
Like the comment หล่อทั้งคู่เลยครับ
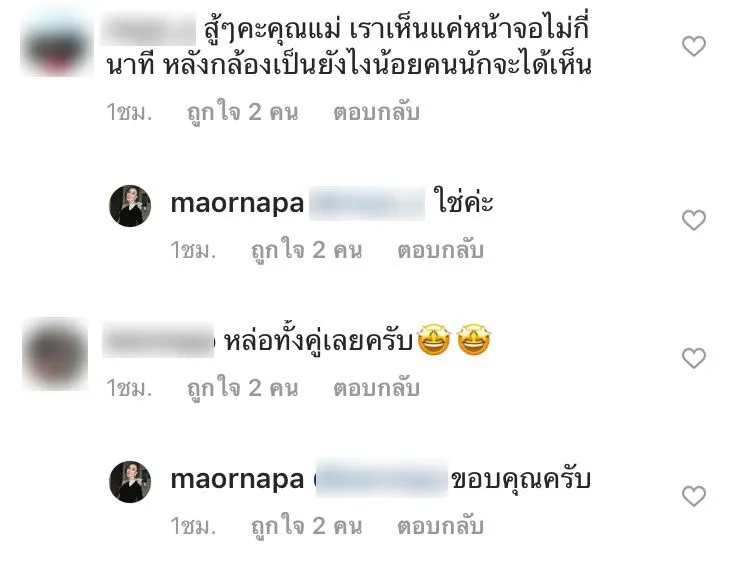[x=693, y=358]
